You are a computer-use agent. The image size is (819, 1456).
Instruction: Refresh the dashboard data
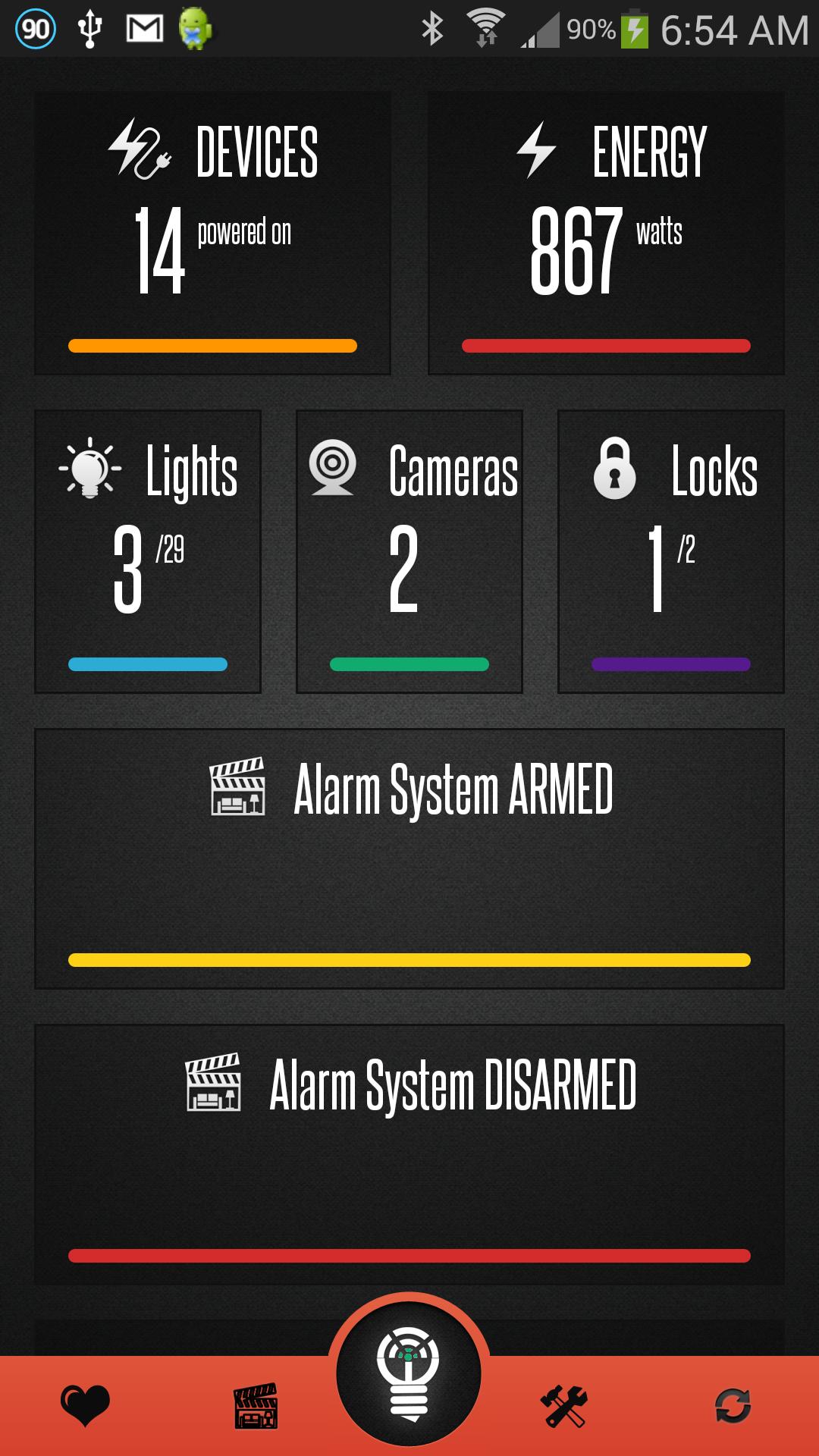click(733, 1405)
